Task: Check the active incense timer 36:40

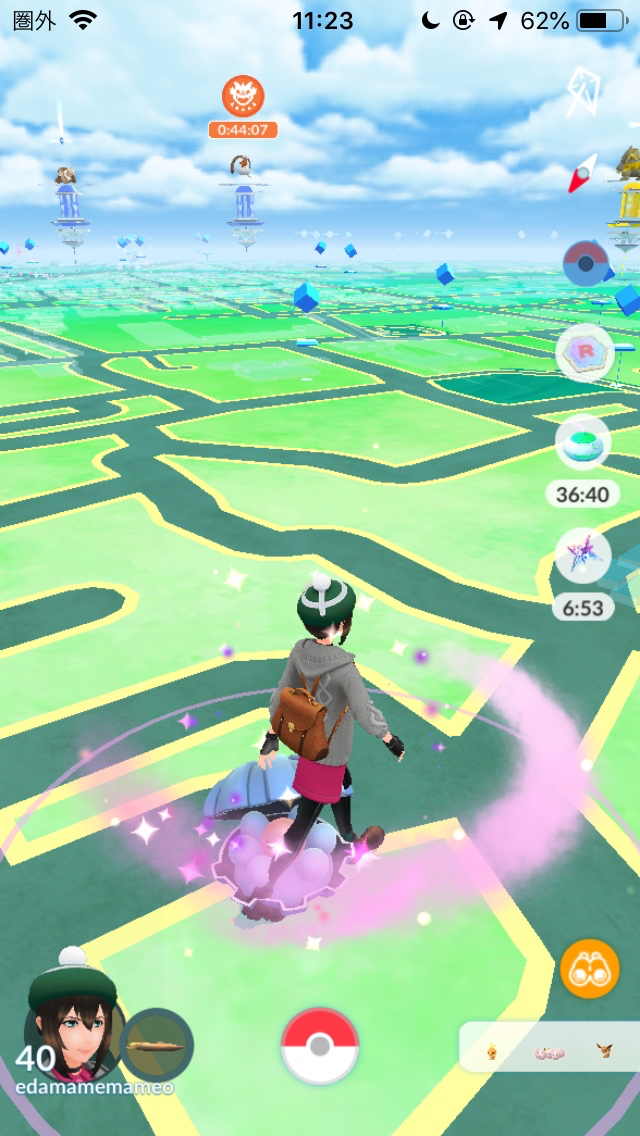Action: (583, 444)
